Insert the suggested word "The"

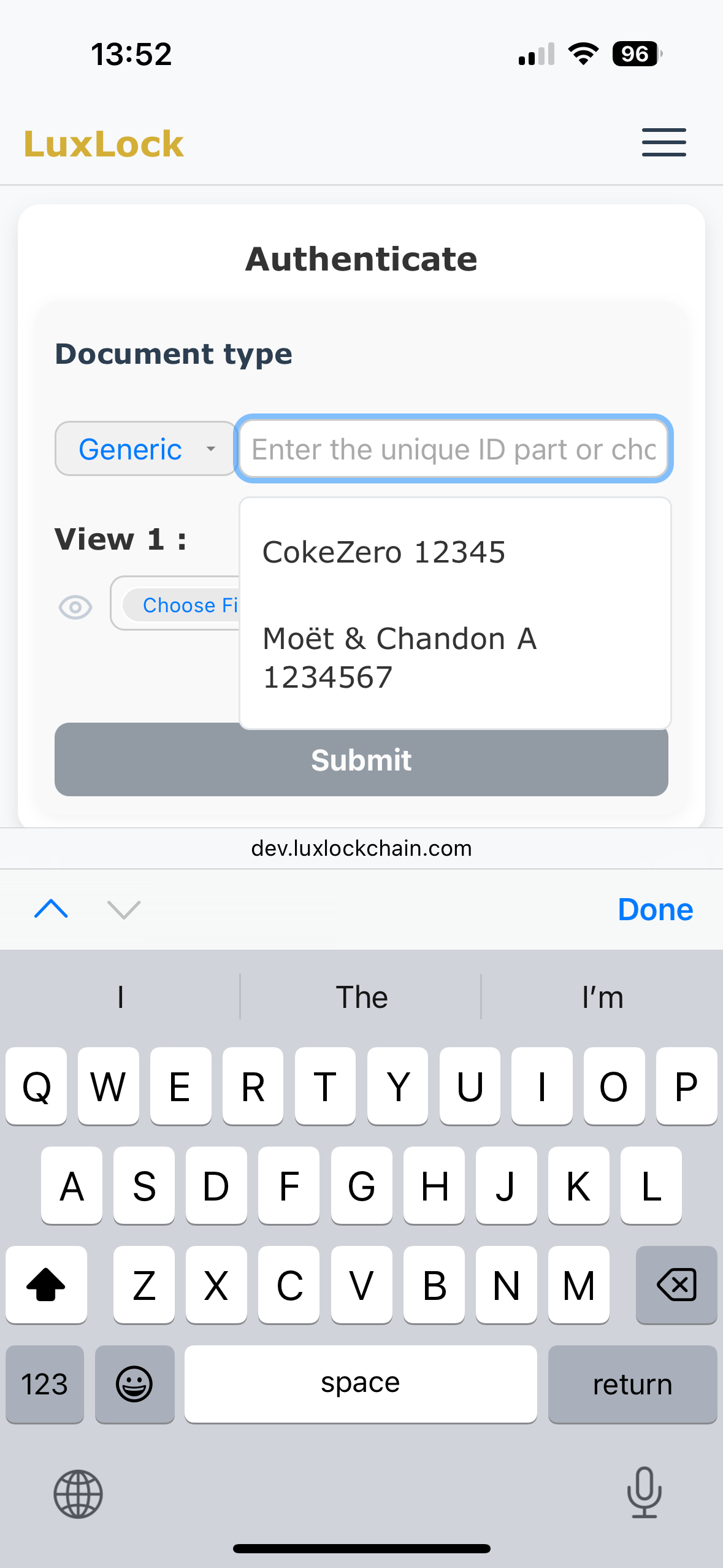pyautogui.click(x=361, y=997)
